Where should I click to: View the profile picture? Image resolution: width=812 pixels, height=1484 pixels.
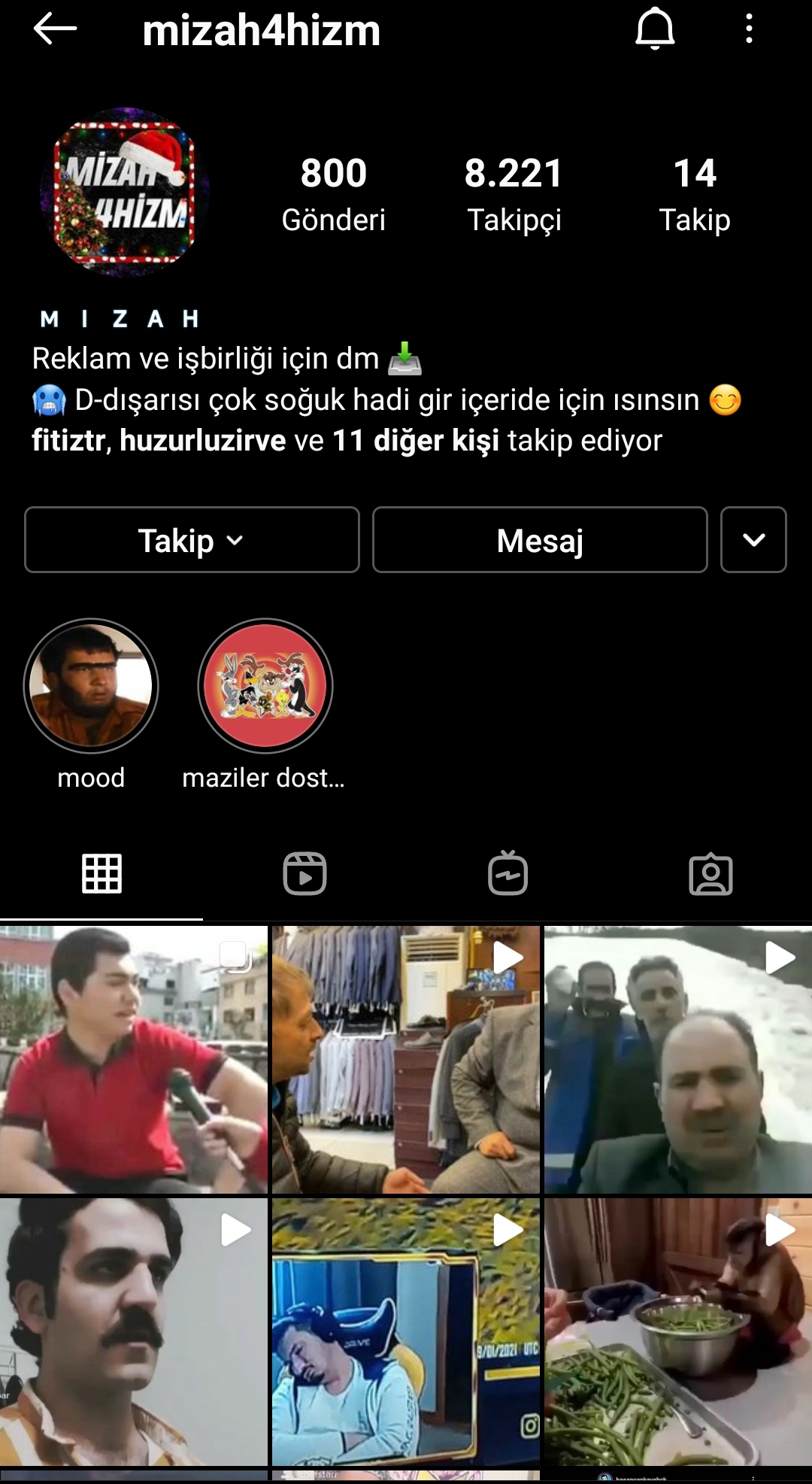coord(124,193)
